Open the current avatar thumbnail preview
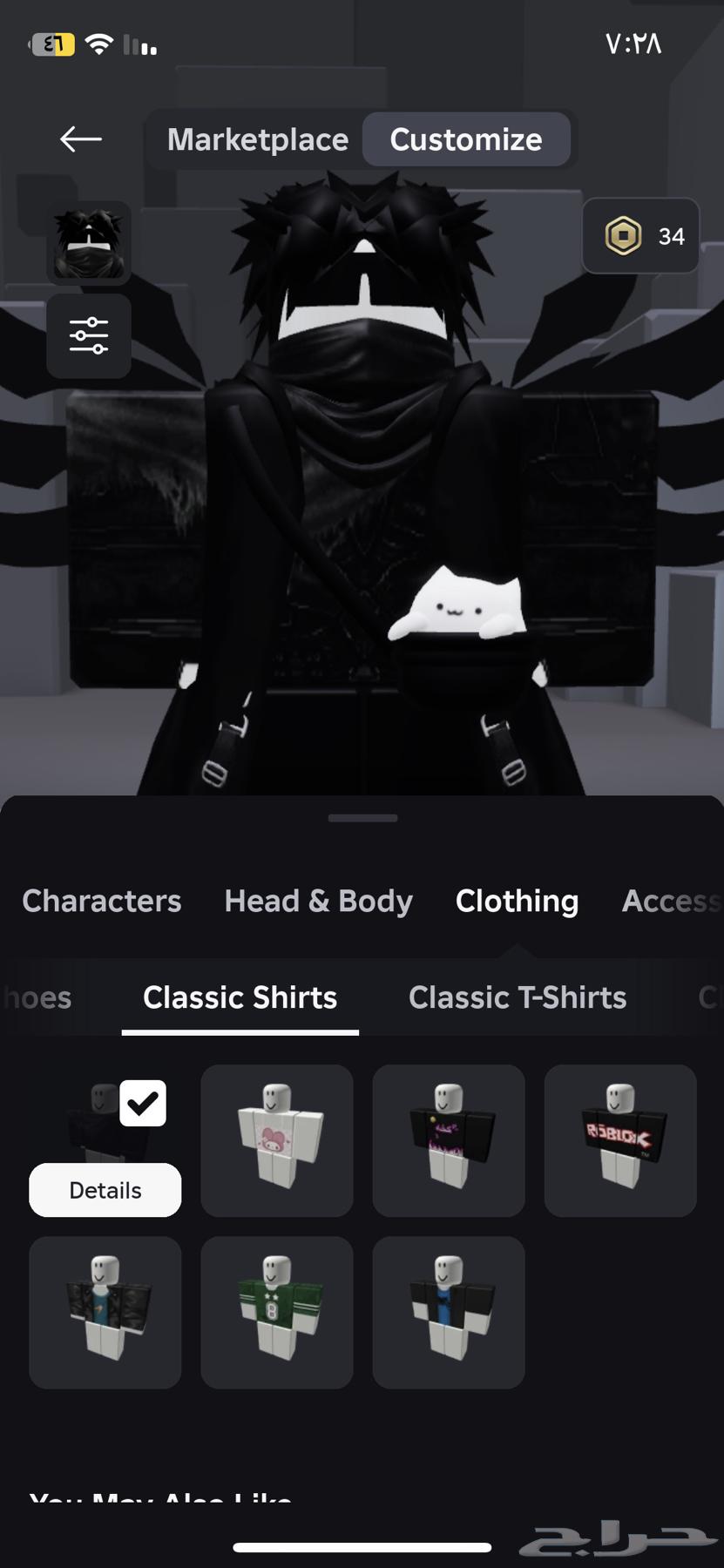This screenshot has height=1568, width=724. [x=88, y=243]
